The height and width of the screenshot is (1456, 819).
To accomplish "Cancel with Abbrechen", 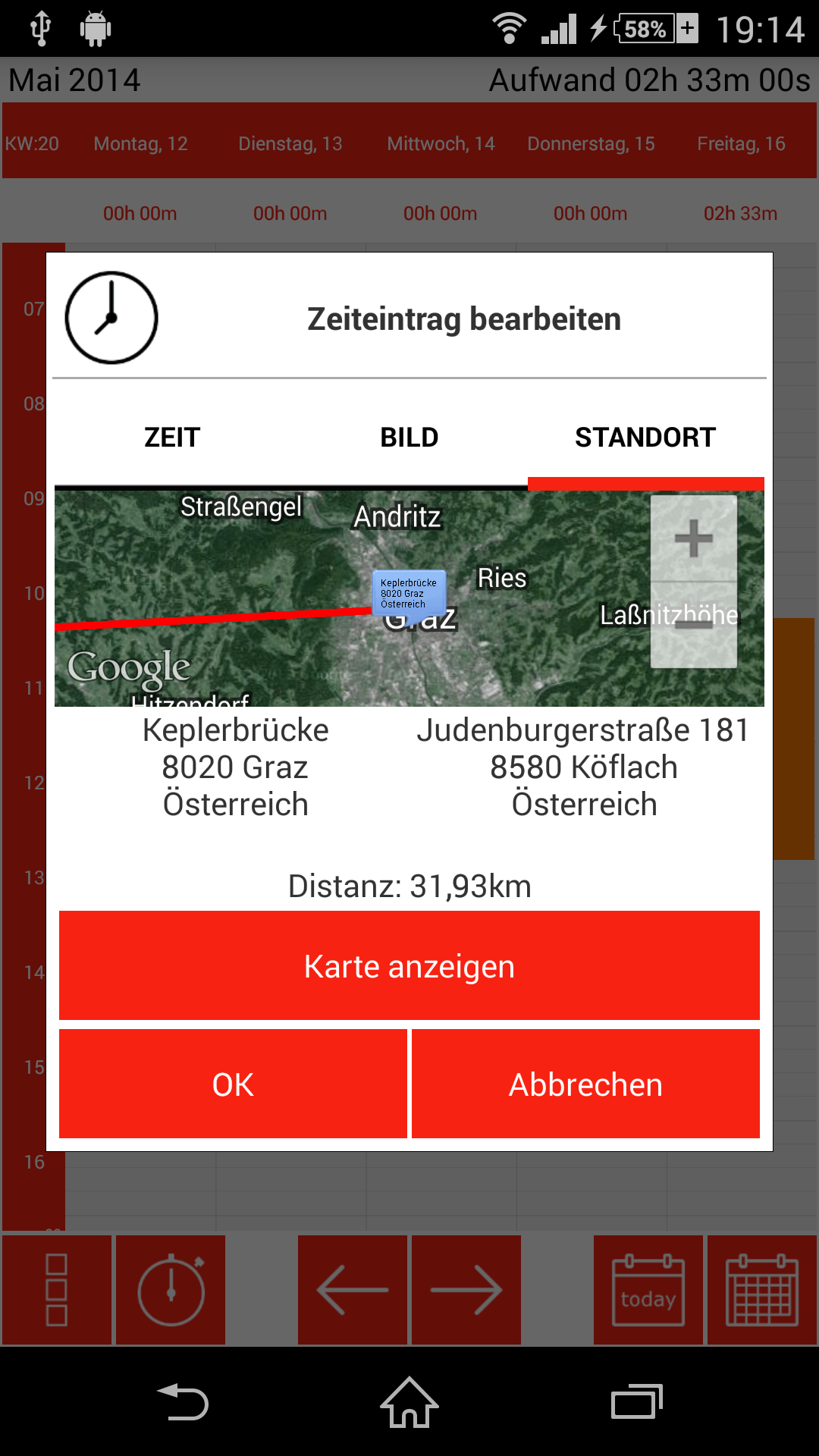I will pos(585,1084).
